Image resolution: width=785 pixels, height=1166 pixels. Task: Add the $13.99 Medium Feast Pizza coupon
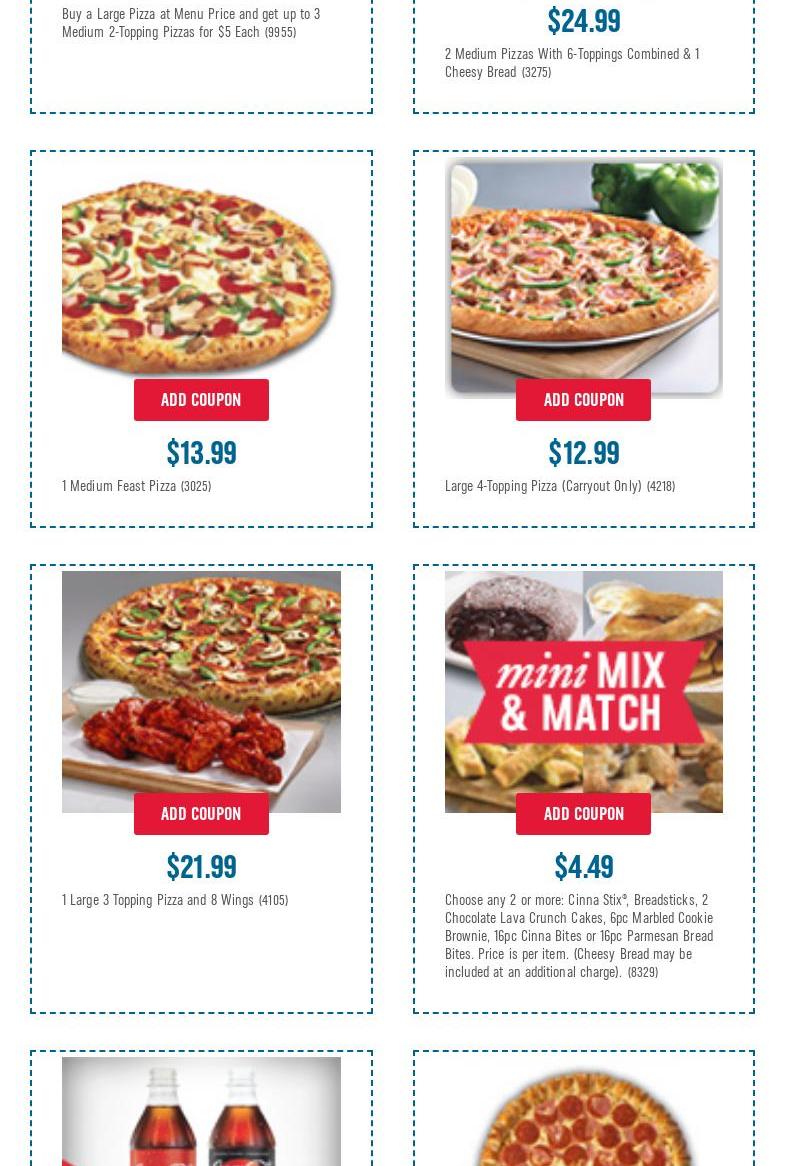click(x=201, y=400)
